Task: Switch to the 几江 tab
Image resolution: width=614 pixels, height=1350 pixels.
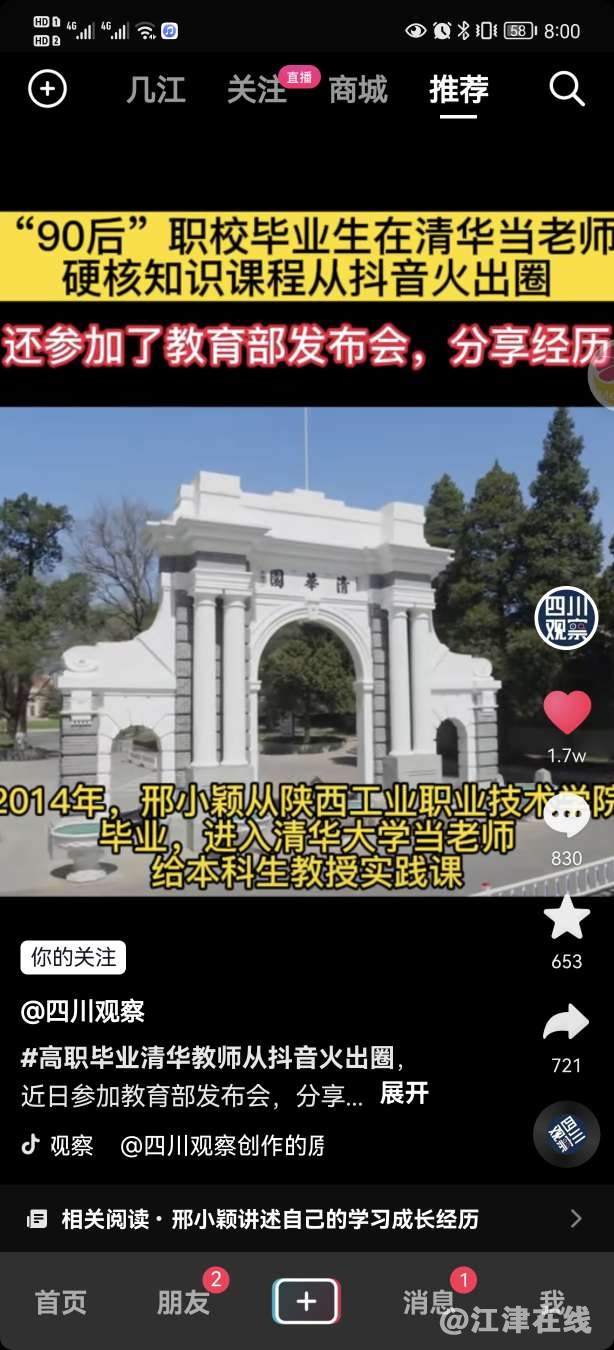Action: point(156,90)
